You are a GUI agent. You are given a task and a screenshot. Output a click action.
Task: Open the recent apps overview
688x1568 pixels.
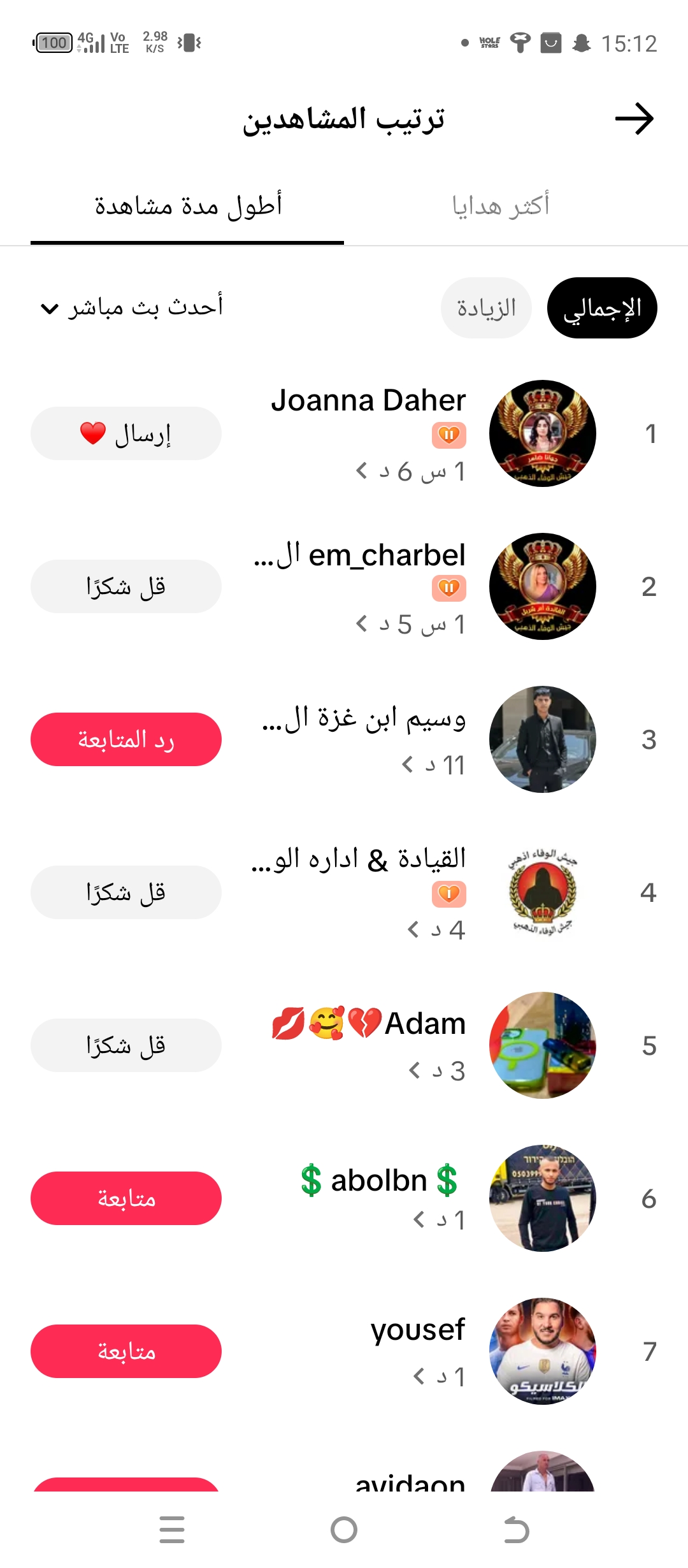(x=172, y=1530)
